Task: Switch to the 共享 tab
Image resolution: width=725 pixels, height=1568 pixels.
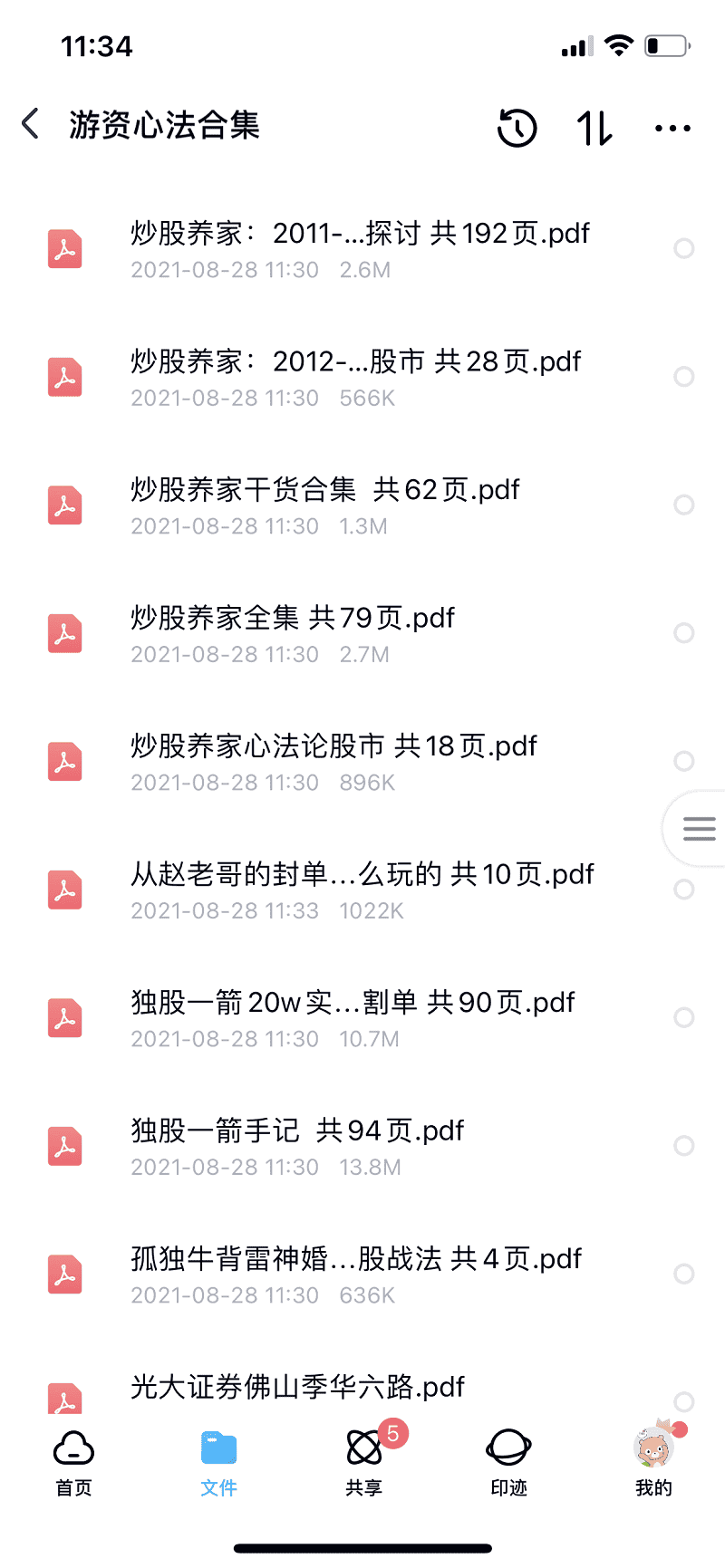Action: click(364, 1462)
